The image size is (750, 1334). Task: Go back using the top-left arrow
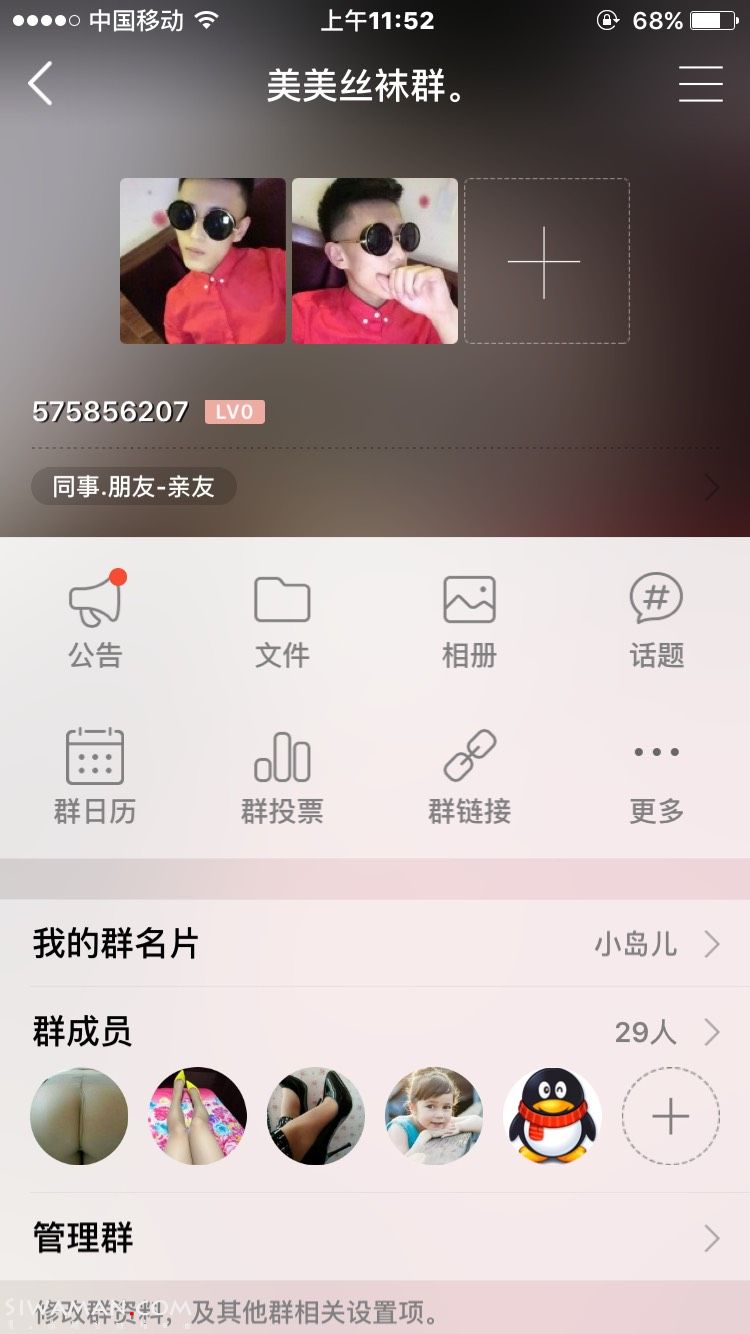(40, 84)
